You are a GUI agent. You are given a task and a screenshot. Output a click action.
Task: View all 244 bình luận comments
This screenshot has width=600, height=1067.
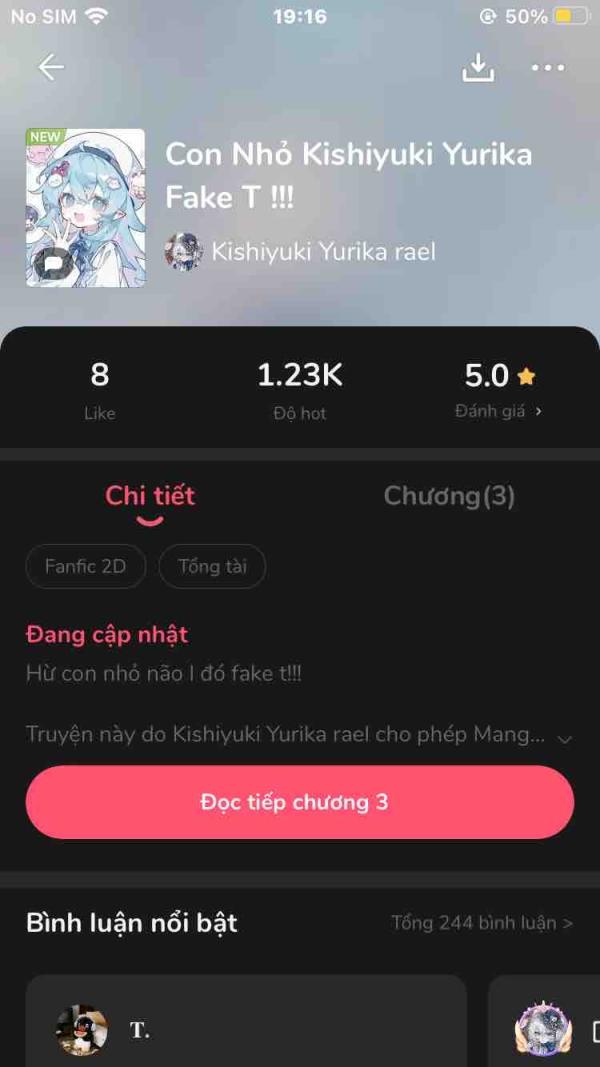(x=482, y=923)
